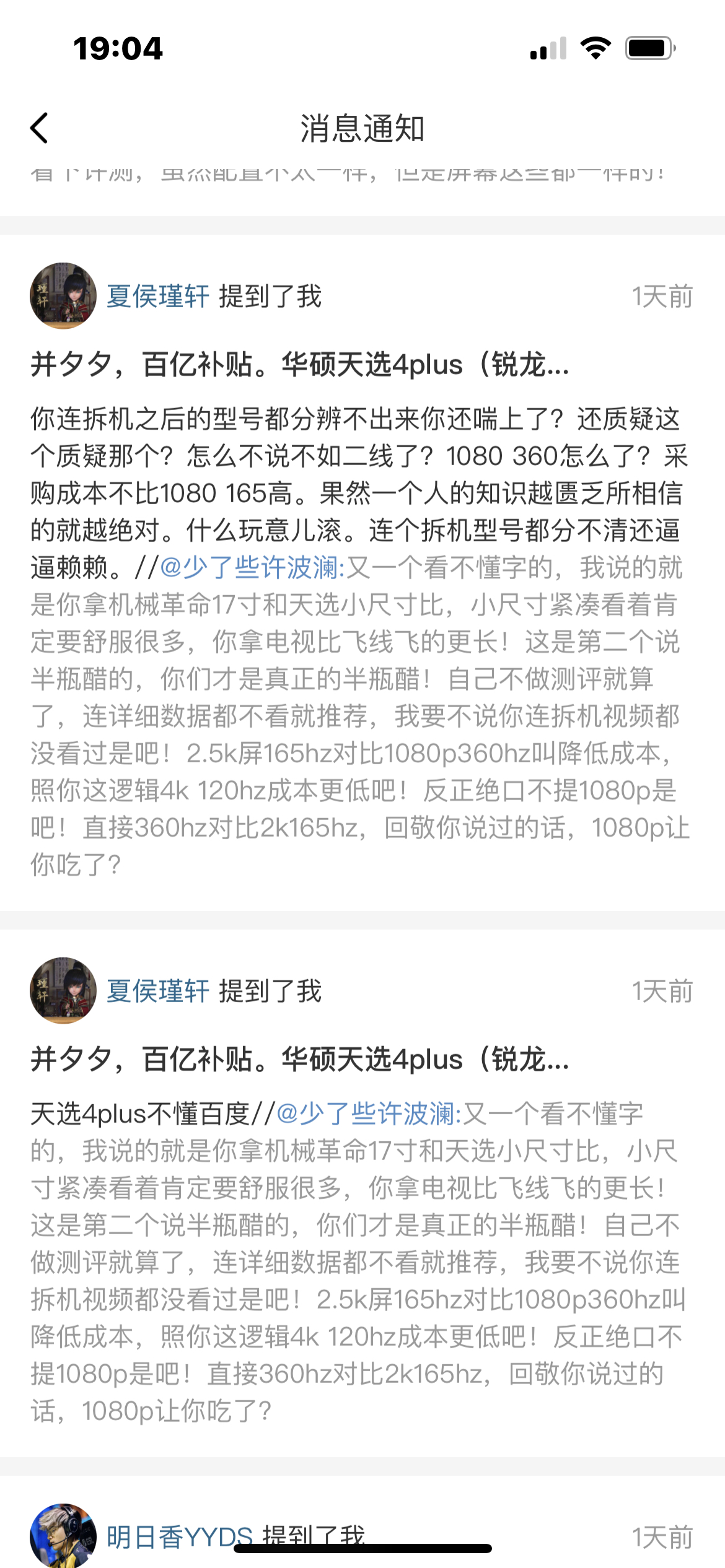Screen dimensions: 725x1568
Task: Open 明日香YYDS's avatar
Action: click(x=63, y=1536)
